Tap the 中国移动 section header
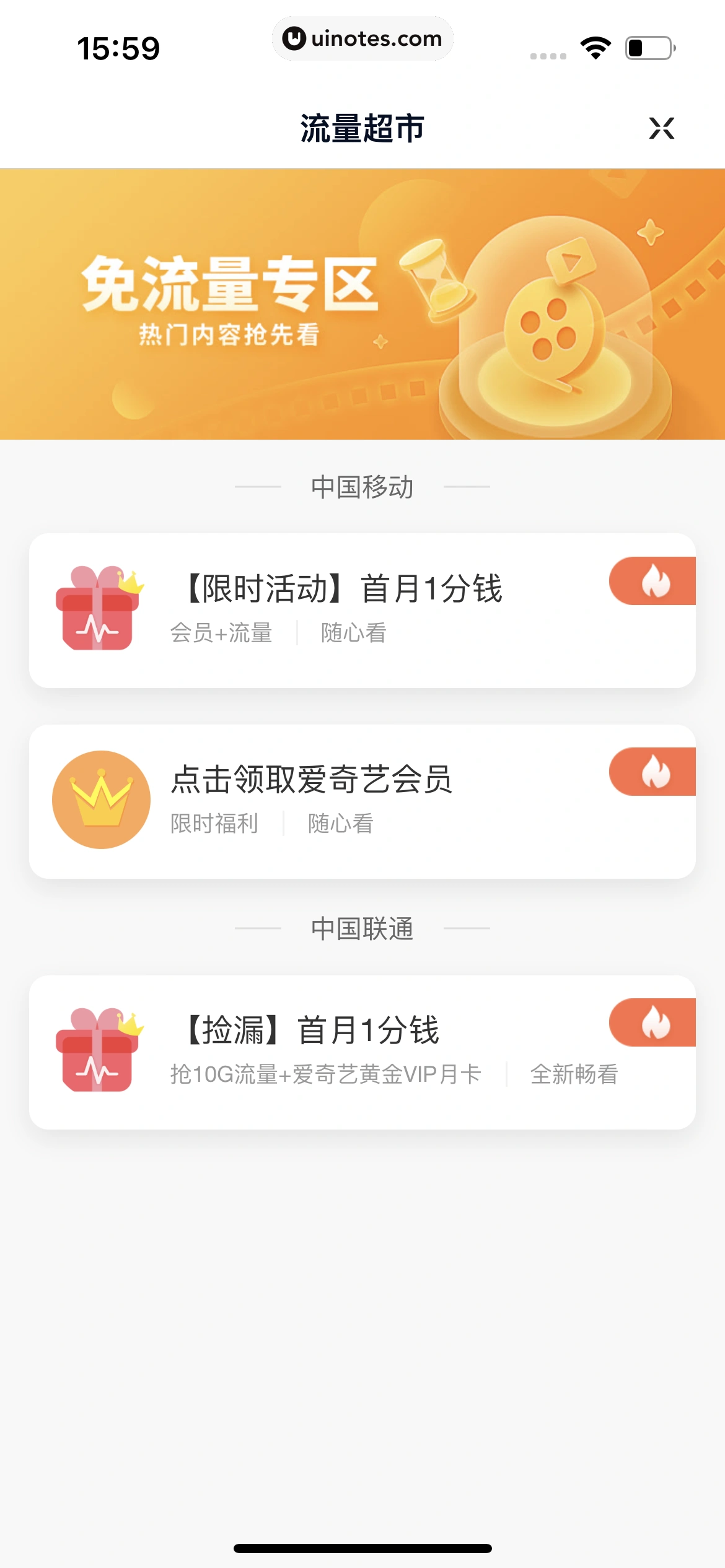Viewport: 725px width, 1568px height. (x=362, y=487)
